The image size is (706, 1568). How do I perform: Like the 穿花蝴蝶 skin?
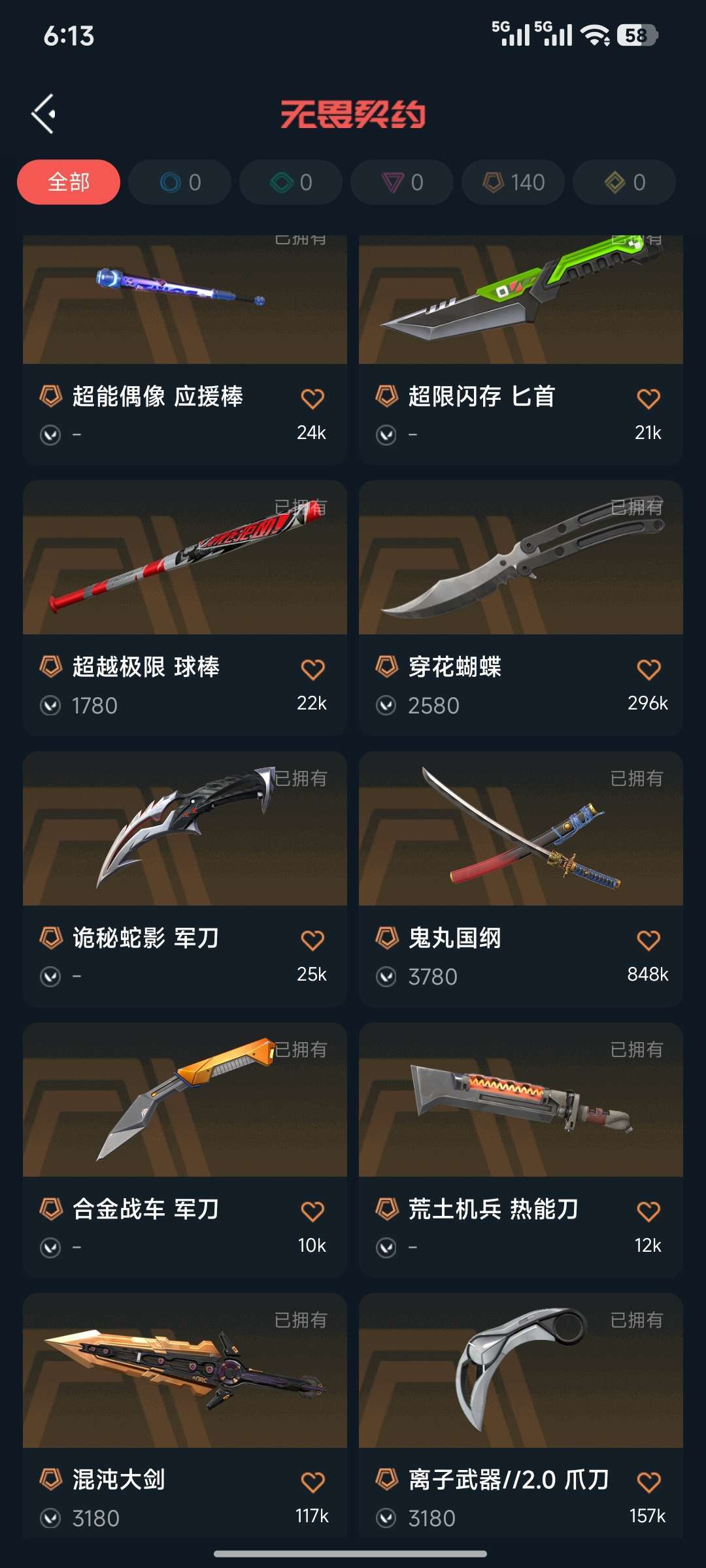pyautogui.click(x=648, y=670)
